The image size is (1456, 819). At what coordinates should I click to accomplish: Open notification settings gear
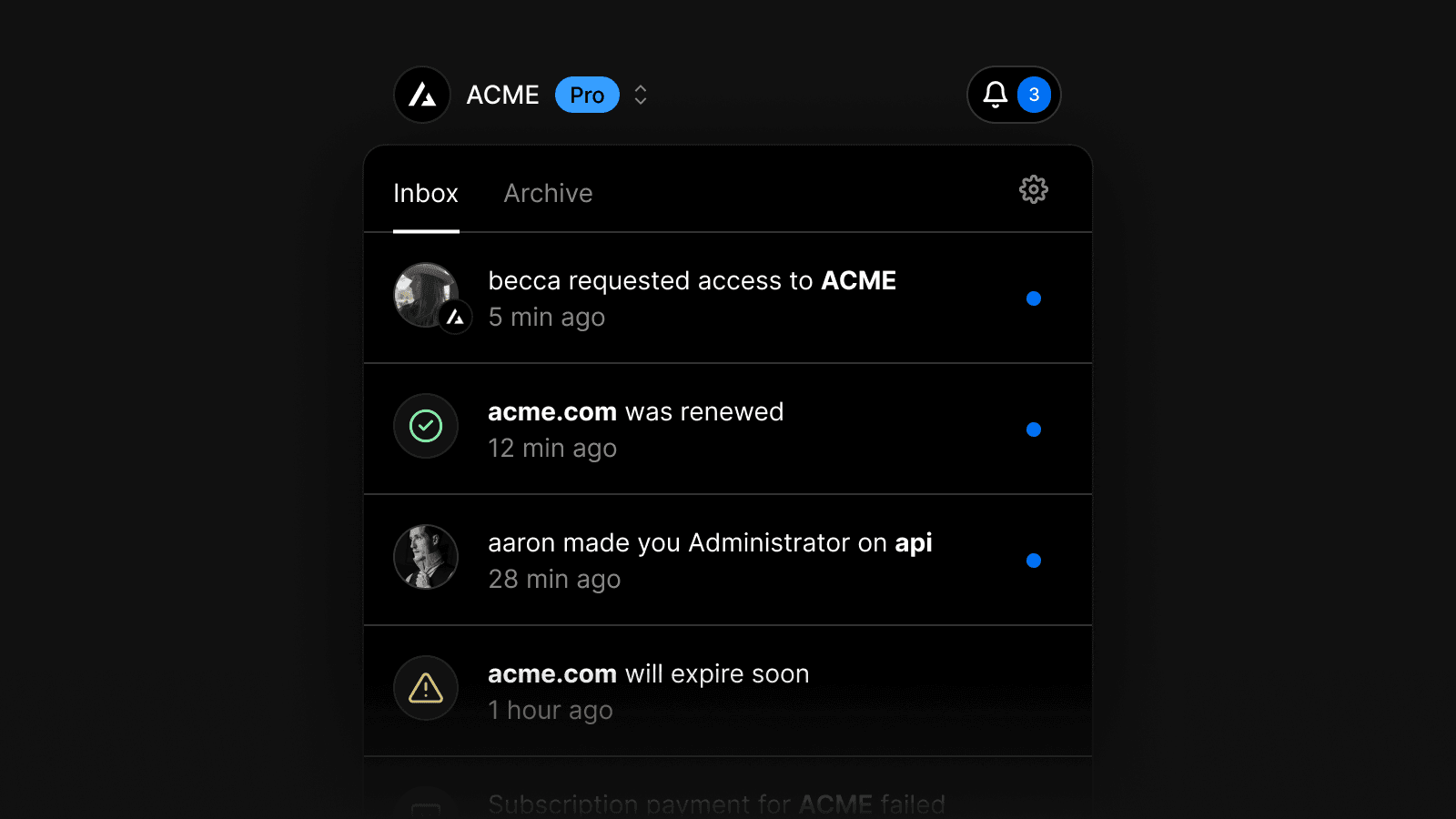coord(1033,190)
